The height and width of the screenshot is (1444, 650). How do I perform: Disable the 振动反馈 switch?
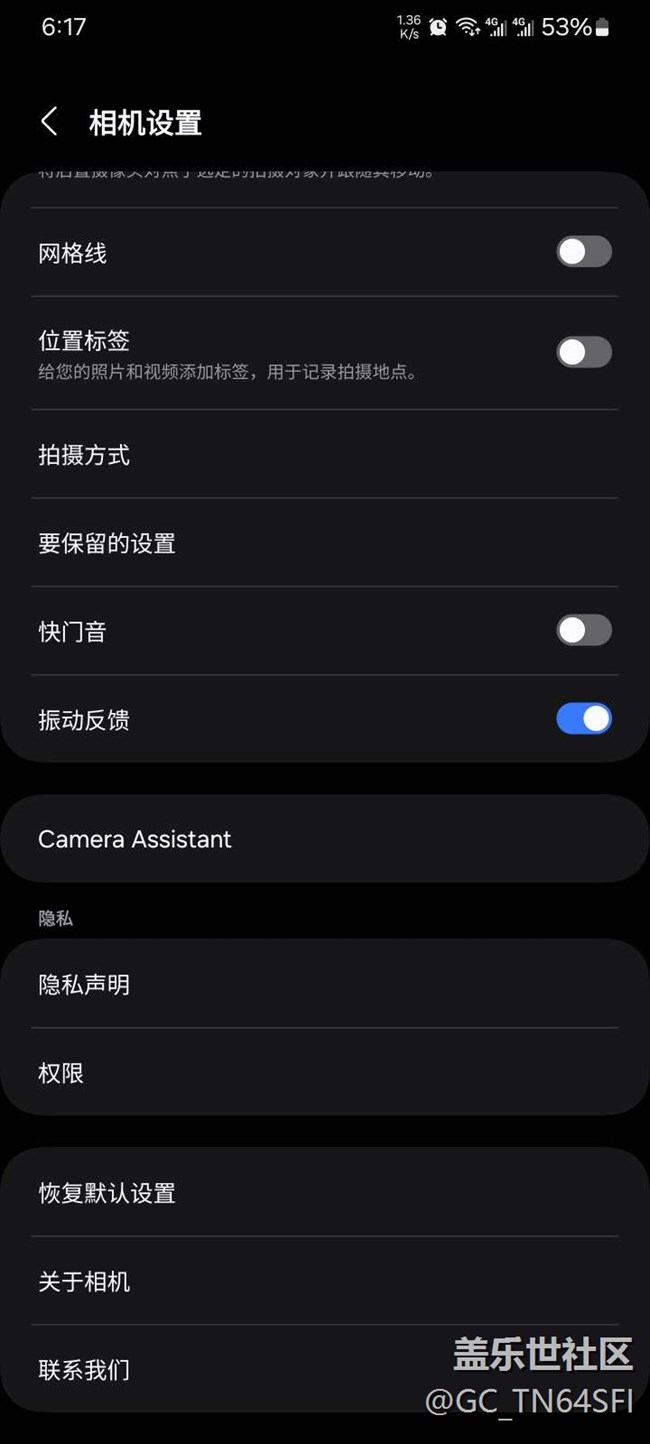pos(583,719)
